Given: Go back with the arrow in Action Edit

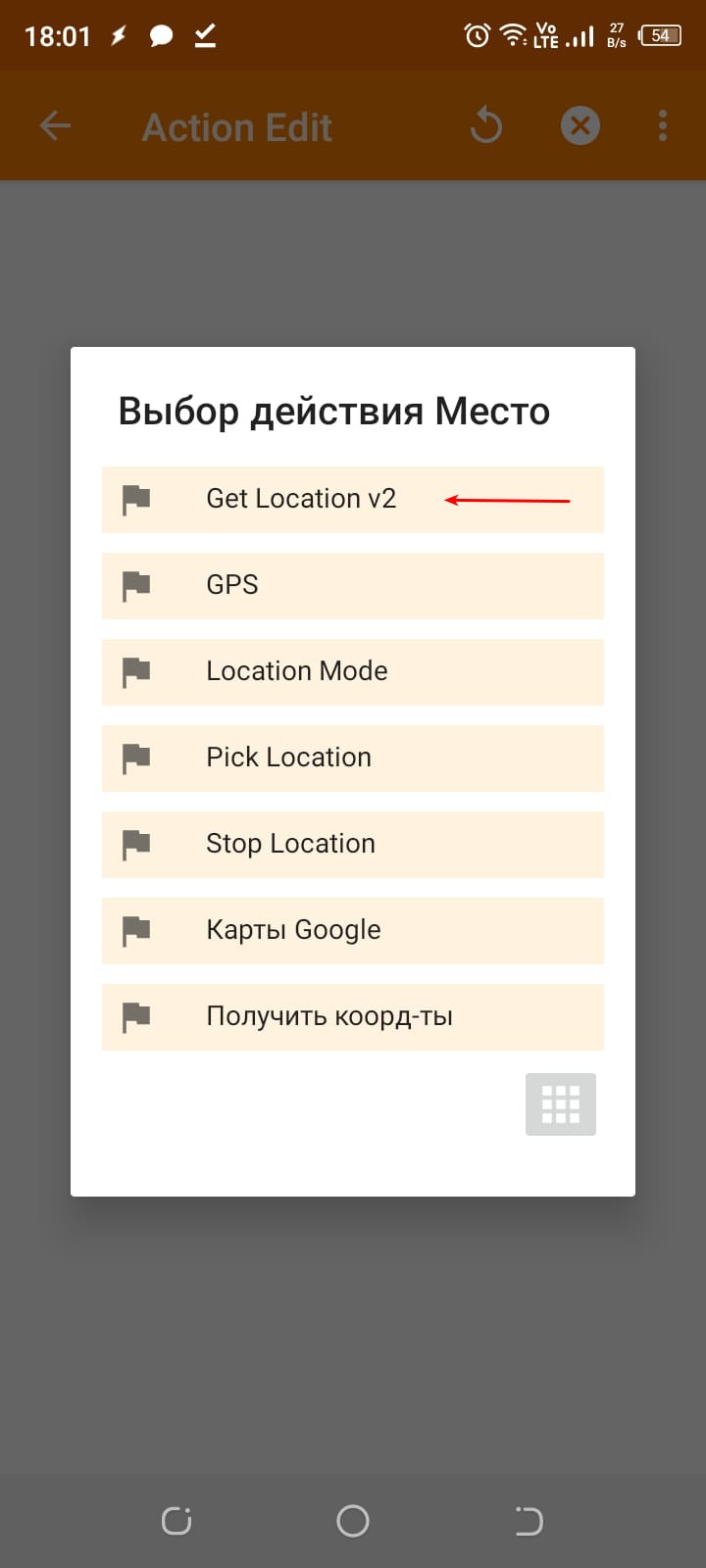Looking at the screenshot, I should pyautogui.click(x=56, y=125).
